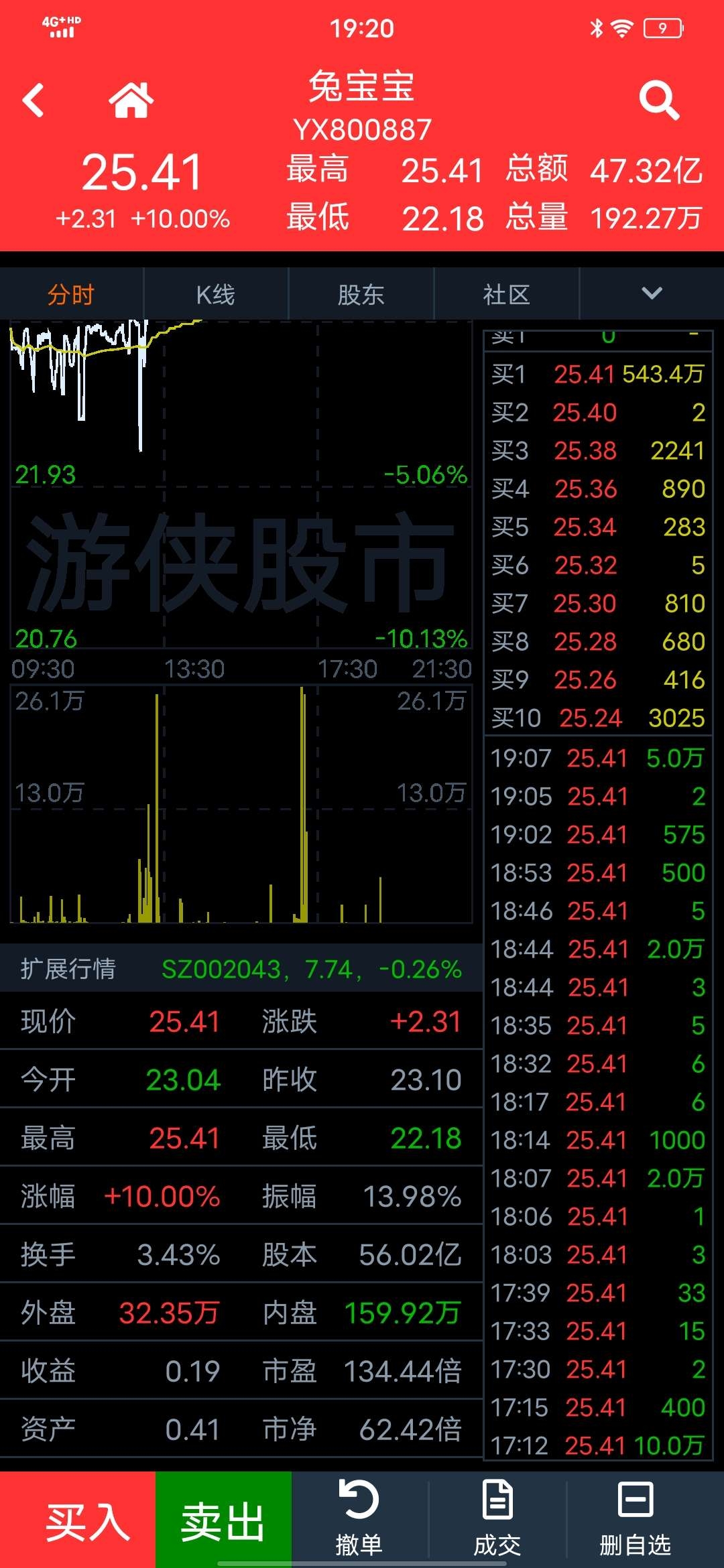724x1568 pixels.
Task: Open extended quote SZ002043 row
Action: click(x=241, y=969)
